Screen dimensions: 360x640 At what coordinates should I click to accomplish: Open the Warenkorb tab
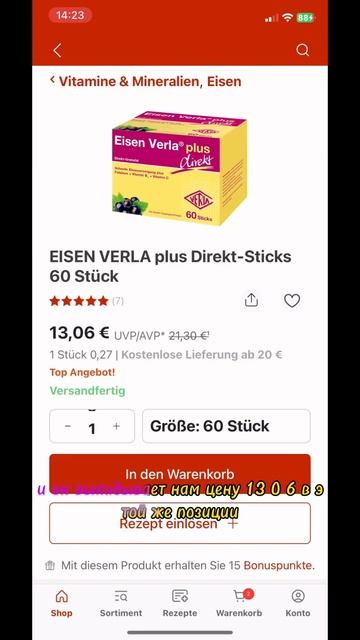[239, 603]
